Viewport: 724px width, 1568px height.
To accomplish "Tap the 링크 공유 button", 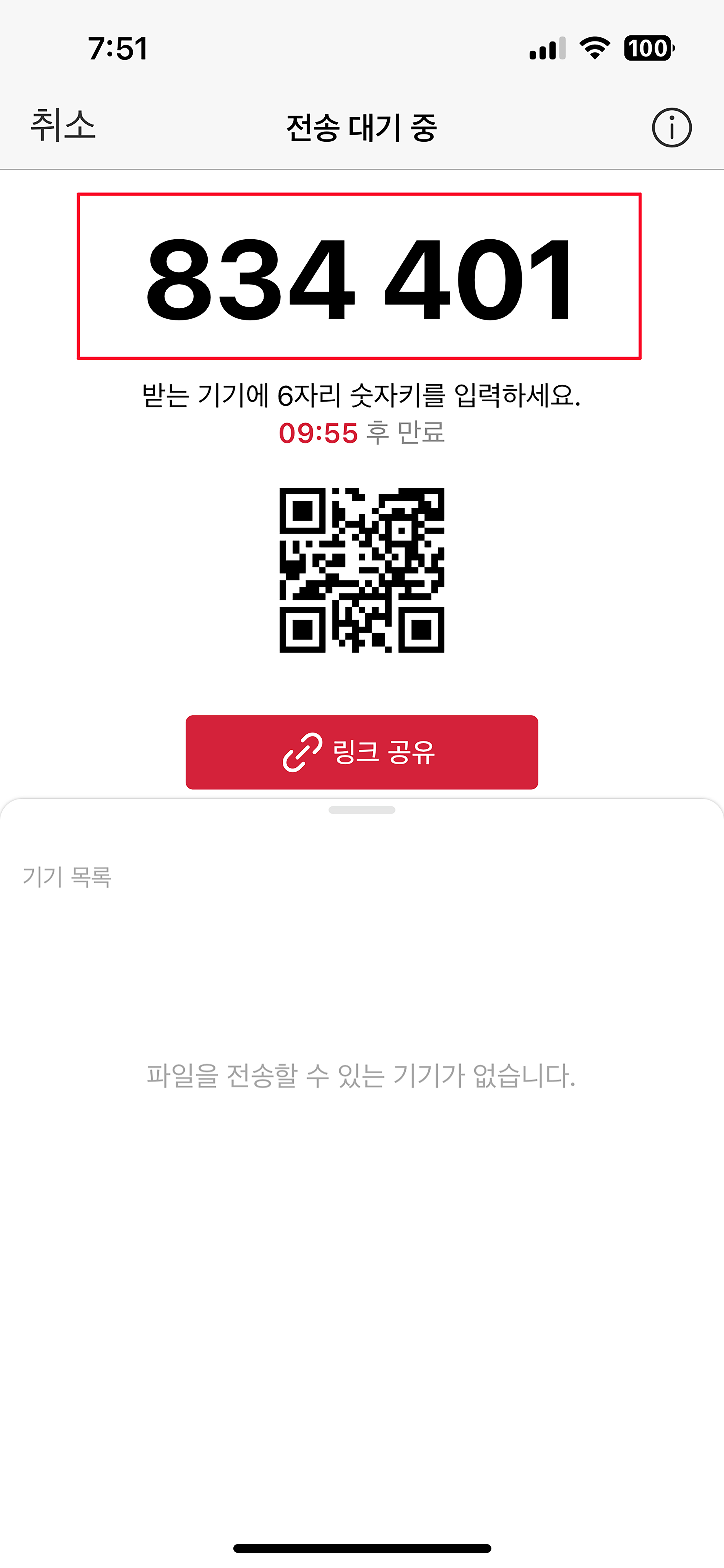I will click(x=362, y=752).
